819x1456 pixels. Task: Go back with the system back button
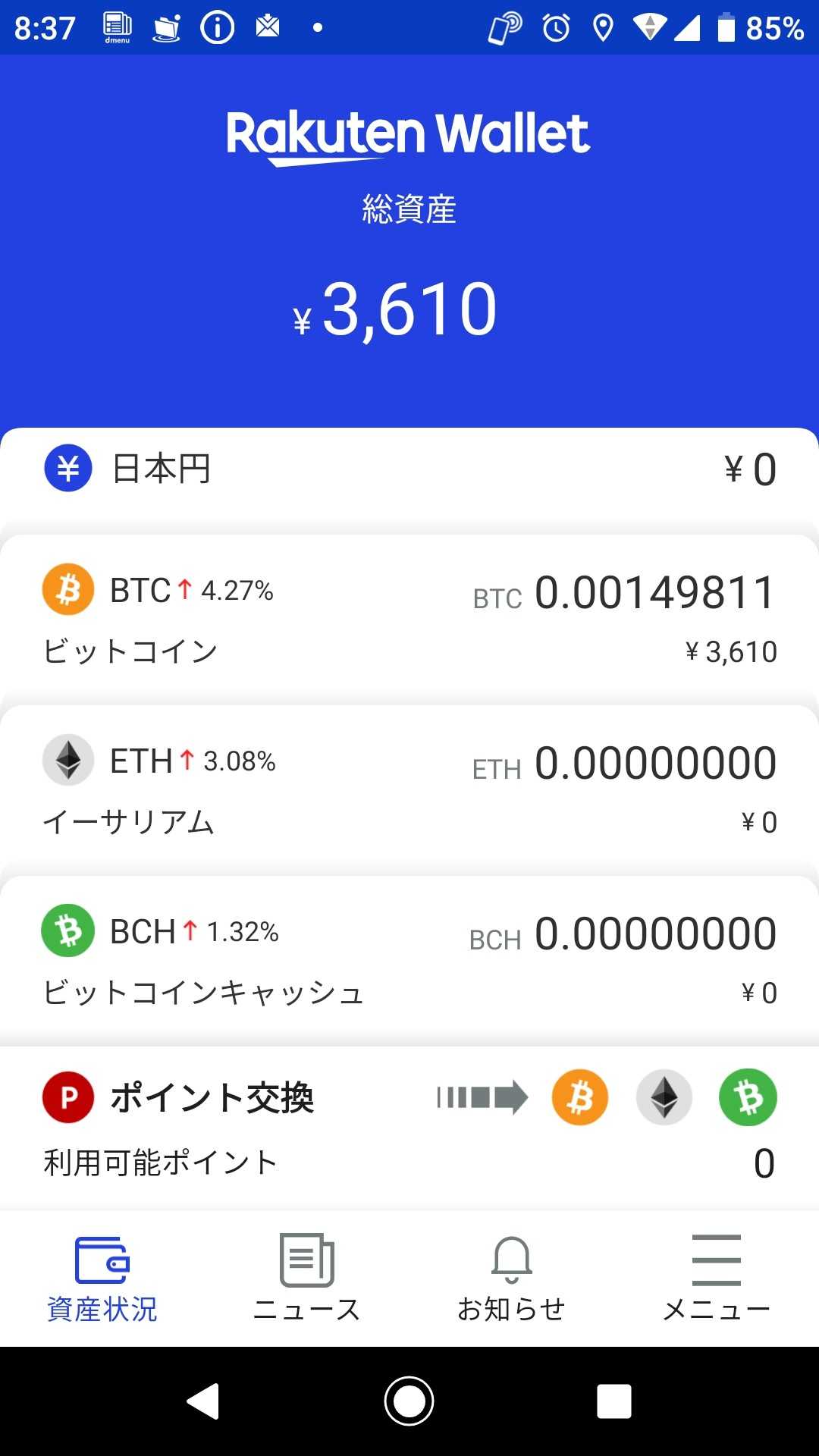[203, 1401]
